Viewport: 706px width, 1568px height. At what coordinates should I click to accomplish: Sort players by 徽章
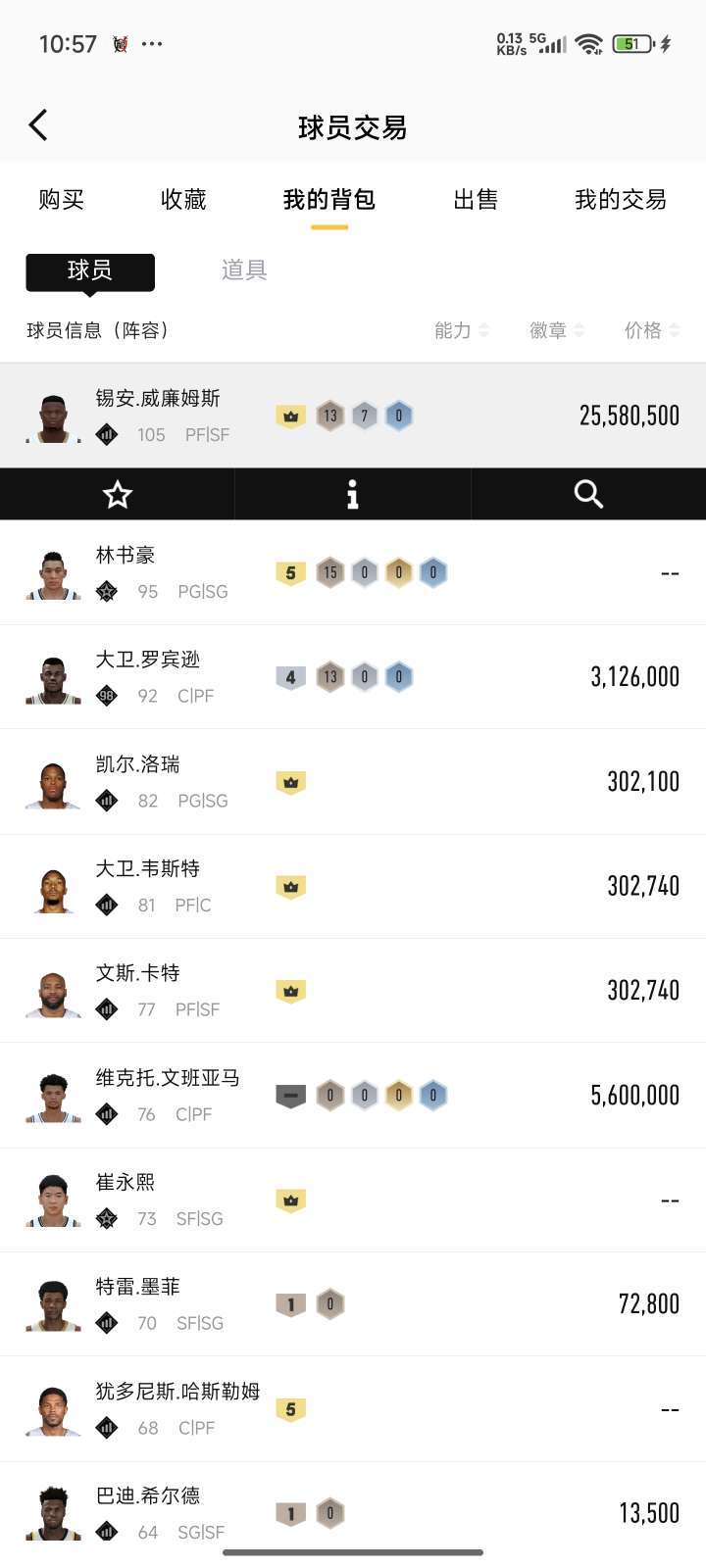[556, 330]
